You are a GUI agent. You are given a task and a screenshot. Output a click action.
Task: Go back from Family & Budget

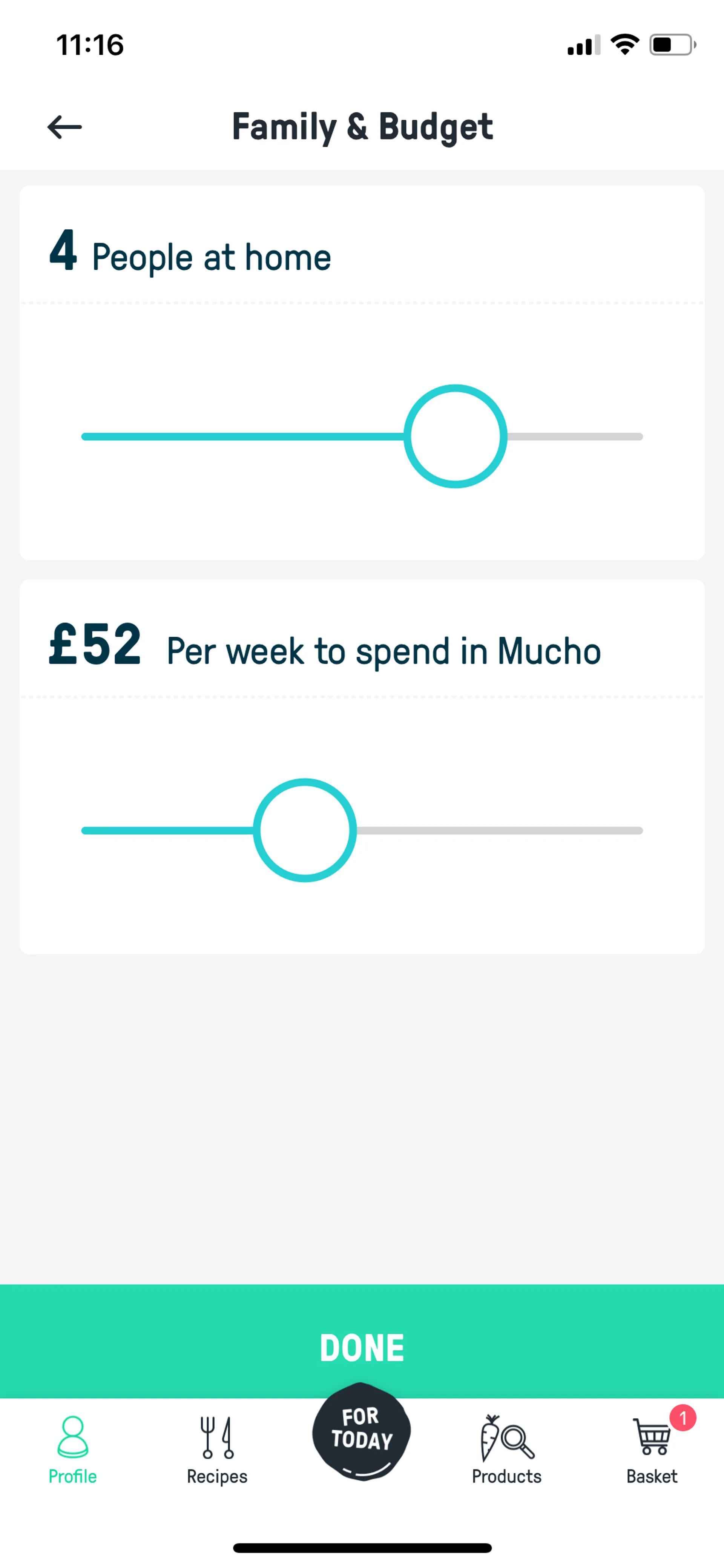(x=64, y=127)
